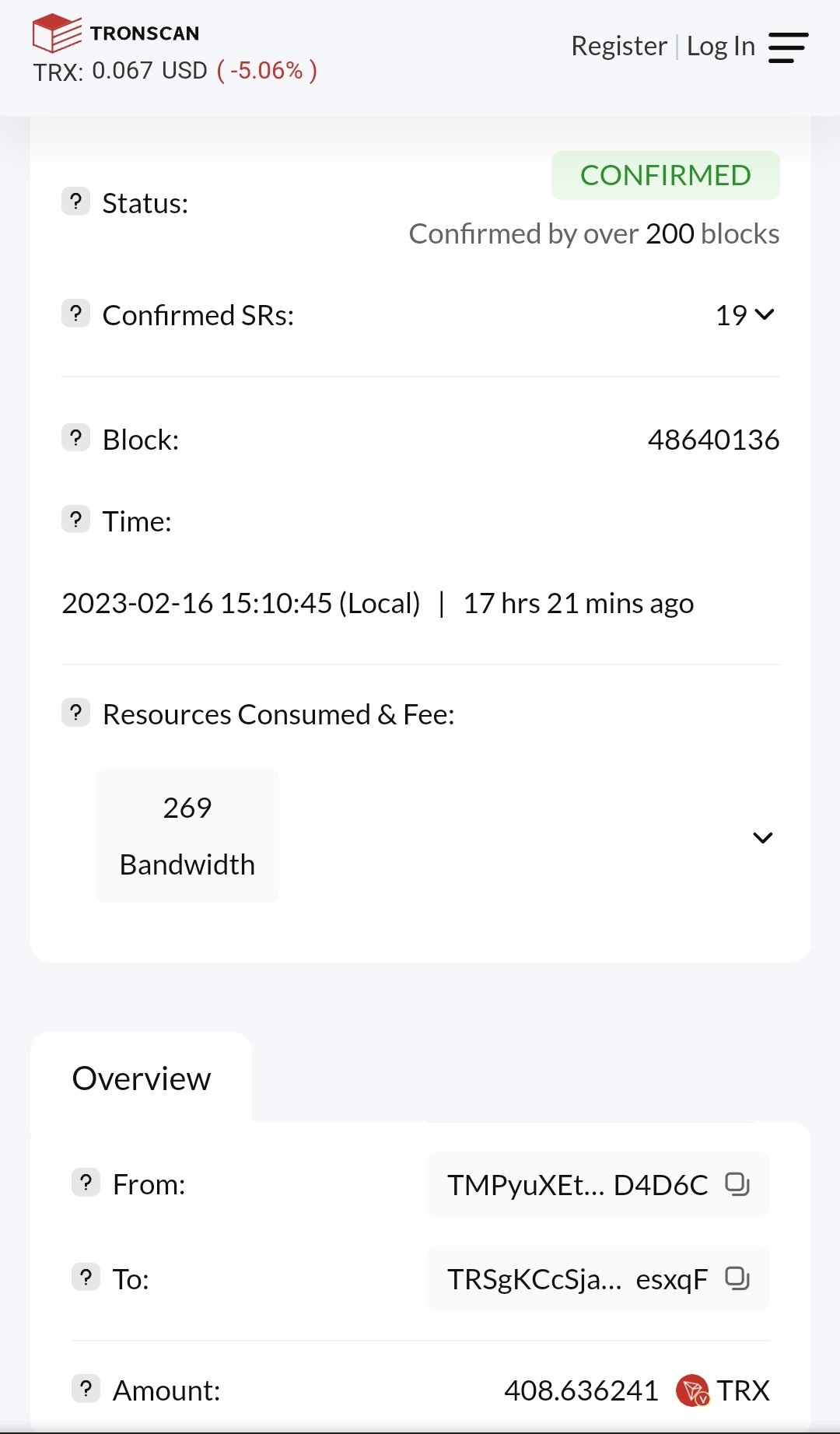Show help for the Status field
840x1434 pixels.
pyautogui.click(x=75, y=202)
